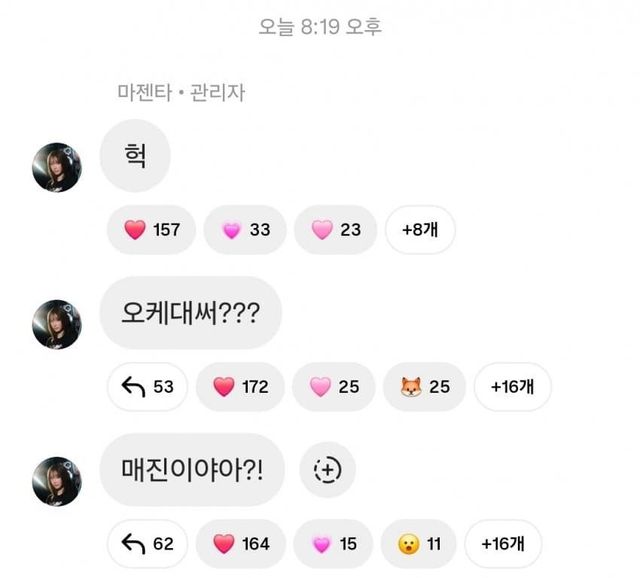The width and height of the screenshot is (640, 578).
Task: Open the 62 replies under 매진이야아?!
Action: pyautogui.click(x=147, y=544)
